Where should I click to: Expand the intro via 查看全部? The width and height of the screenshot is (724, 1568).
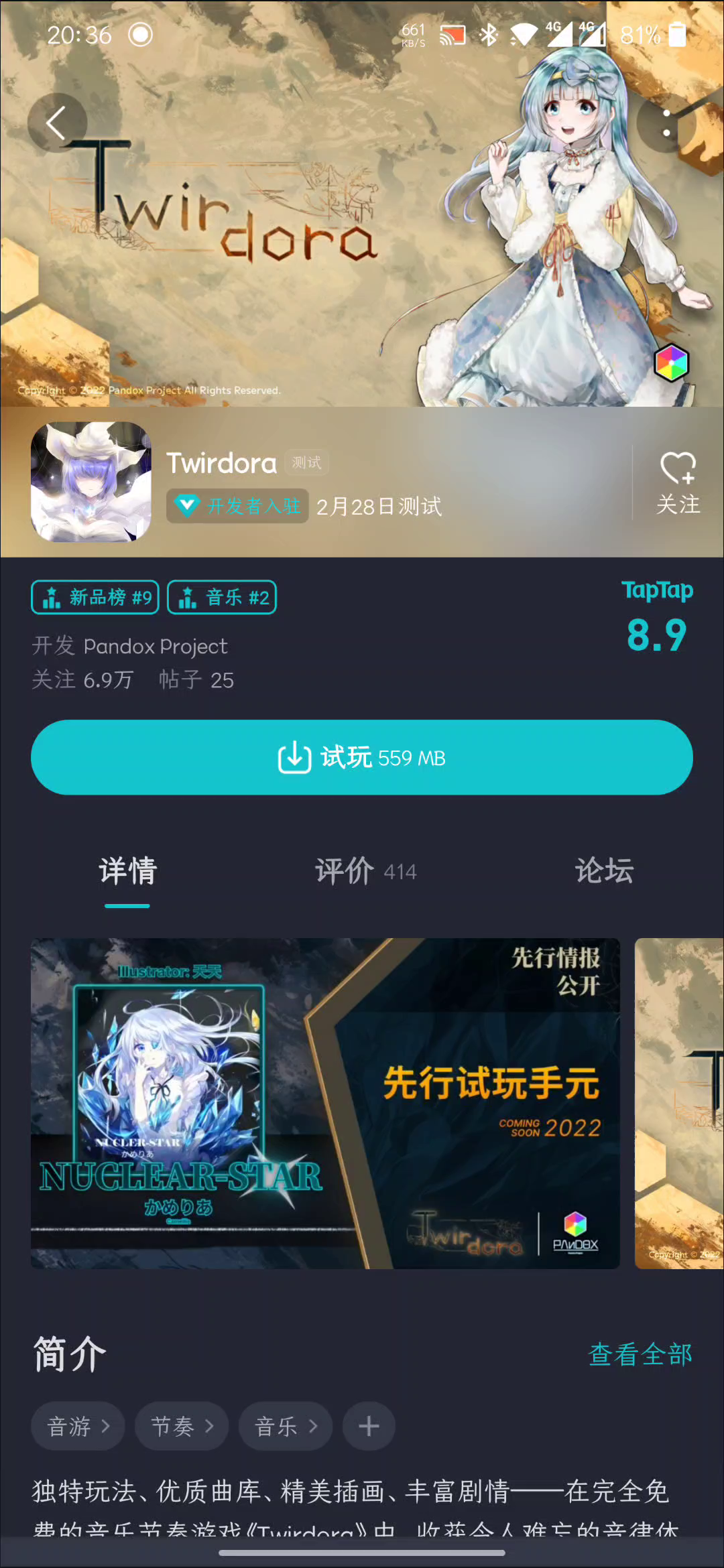coord(640,1354)
